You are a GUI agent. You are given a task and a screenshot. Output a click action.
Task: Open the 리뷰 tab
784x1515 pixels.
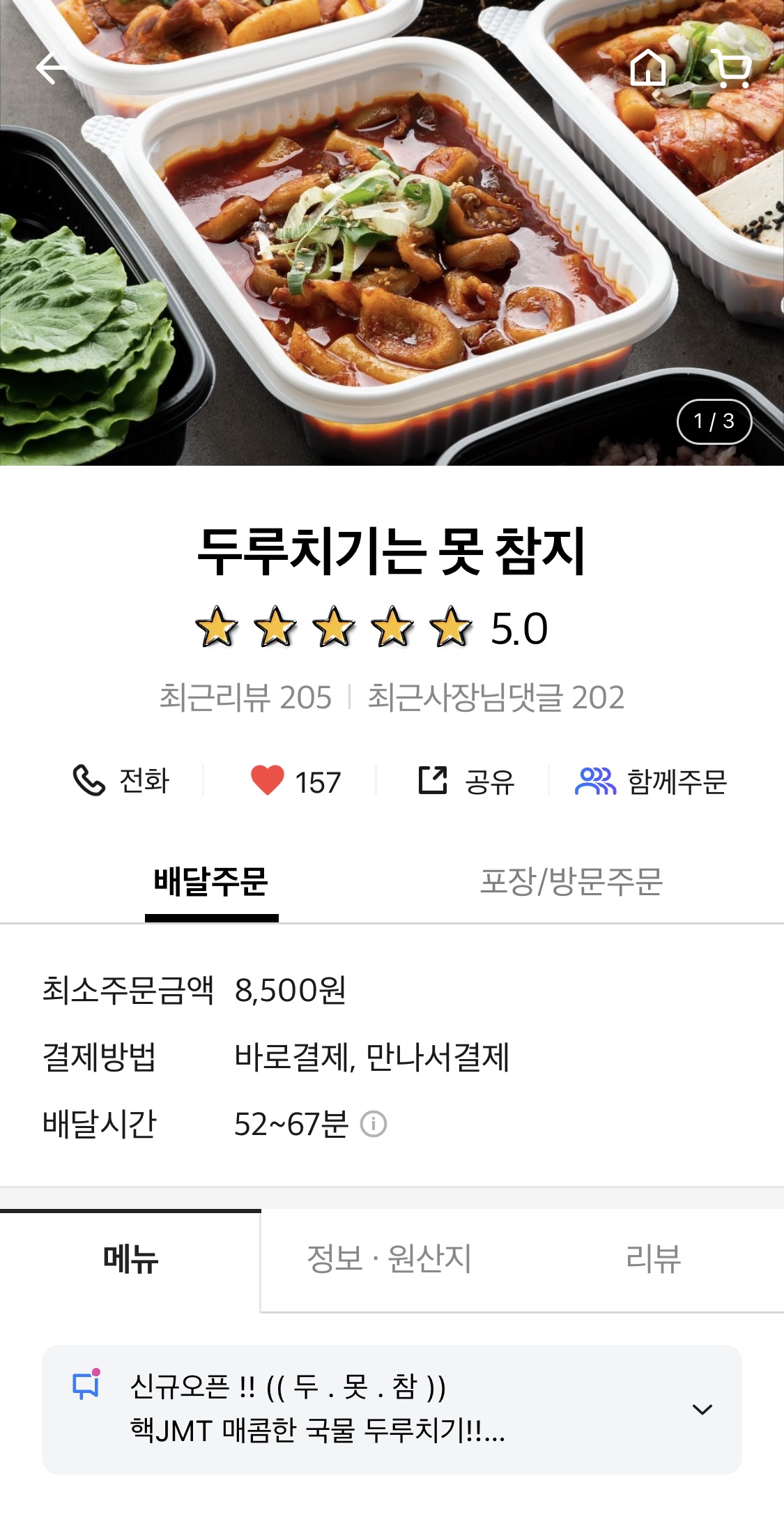[653, 1260]
